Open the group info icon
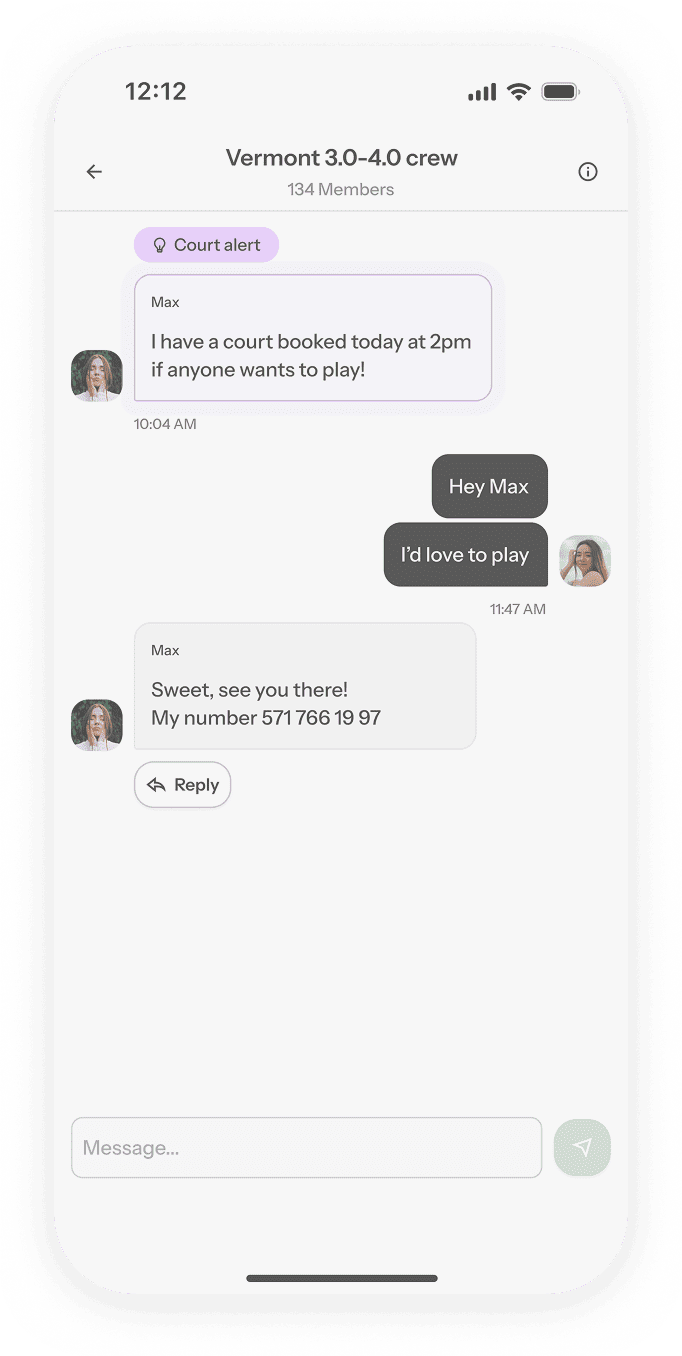Screen dimensions: 682x1356 [588, 172]
